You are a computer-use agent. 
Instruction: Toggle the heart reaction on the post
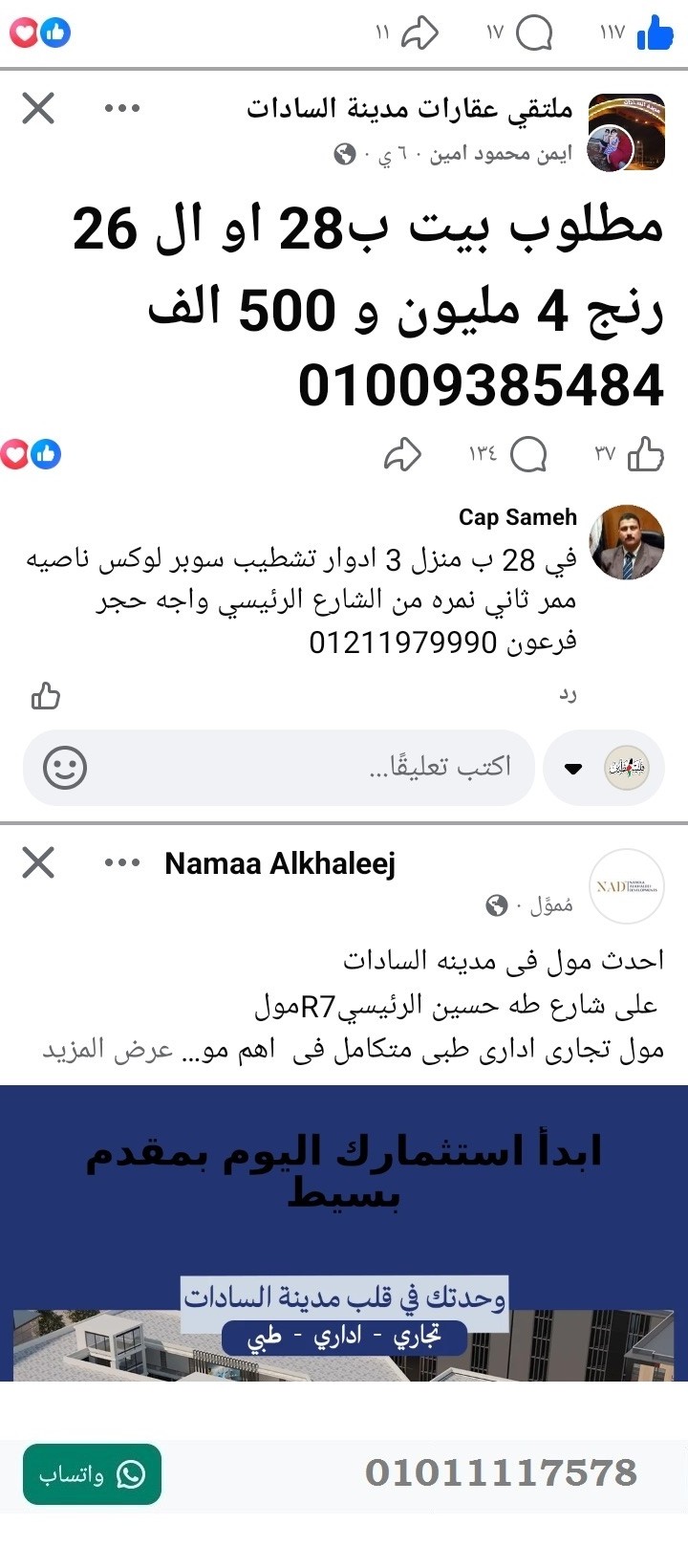[x=14, y=454]
